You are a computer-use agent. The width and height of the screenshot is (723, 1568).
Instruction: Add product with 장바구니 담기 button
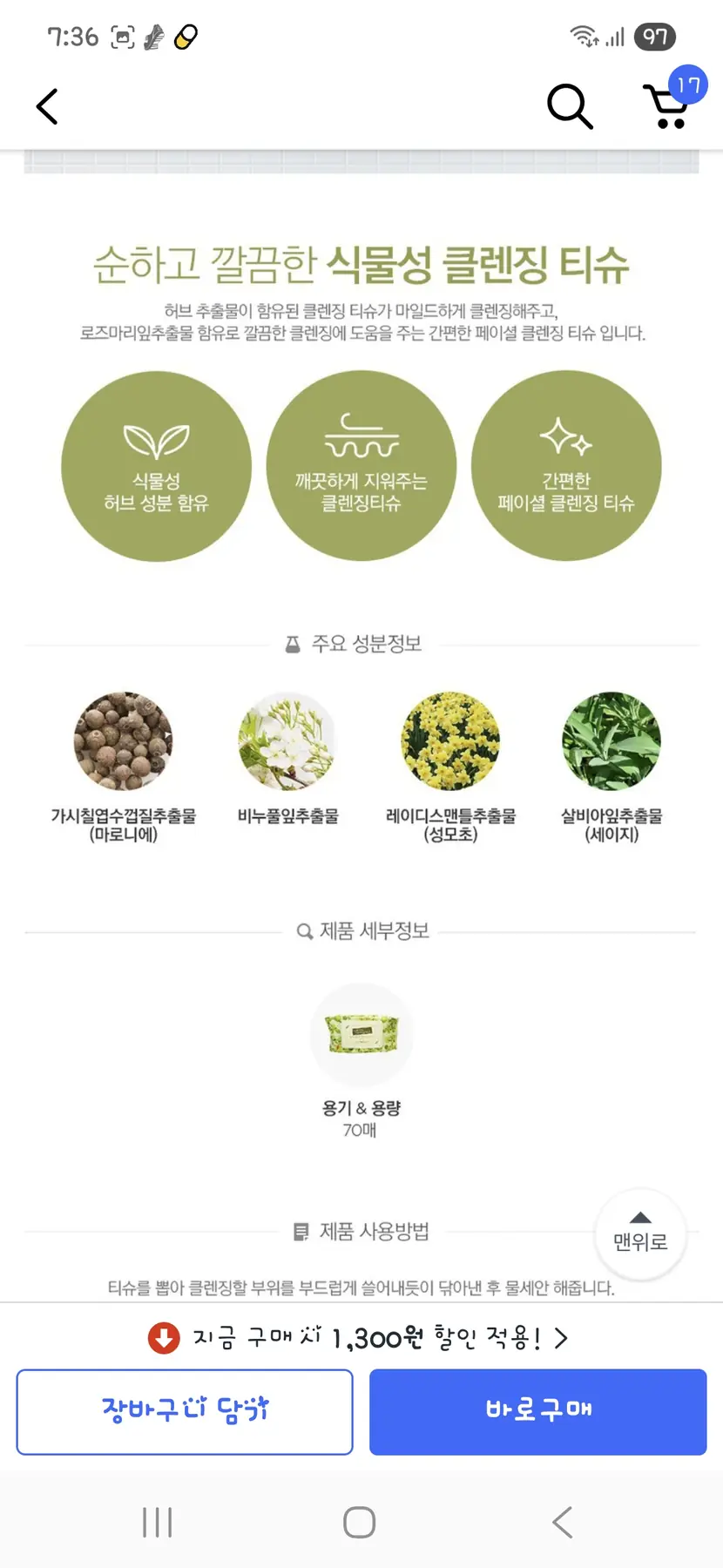click(185, 1411)
